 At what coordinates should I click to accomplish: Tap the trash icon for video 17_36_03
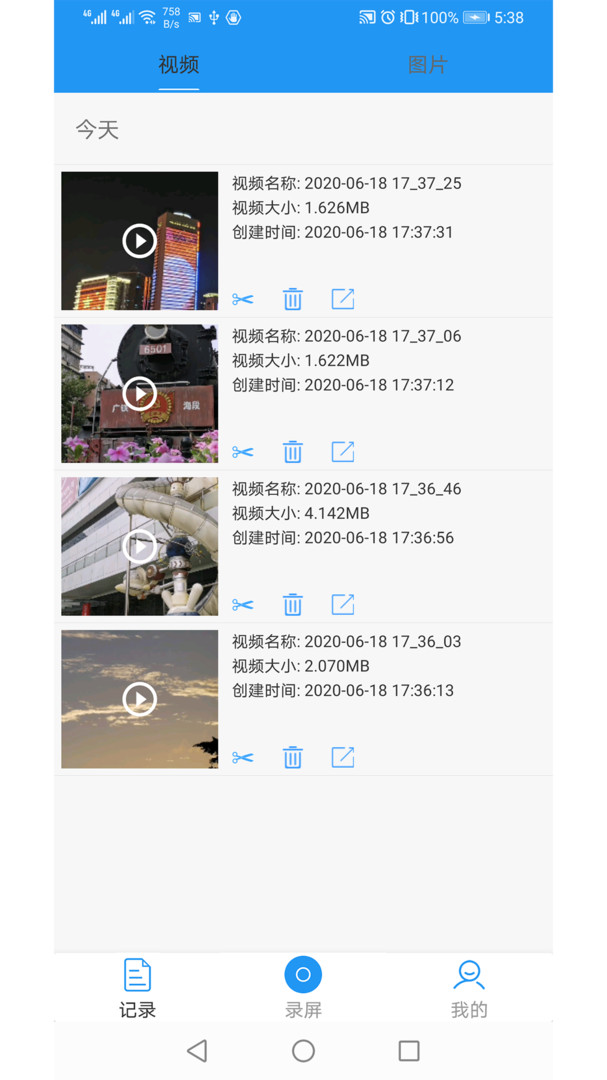click(293, 758)
